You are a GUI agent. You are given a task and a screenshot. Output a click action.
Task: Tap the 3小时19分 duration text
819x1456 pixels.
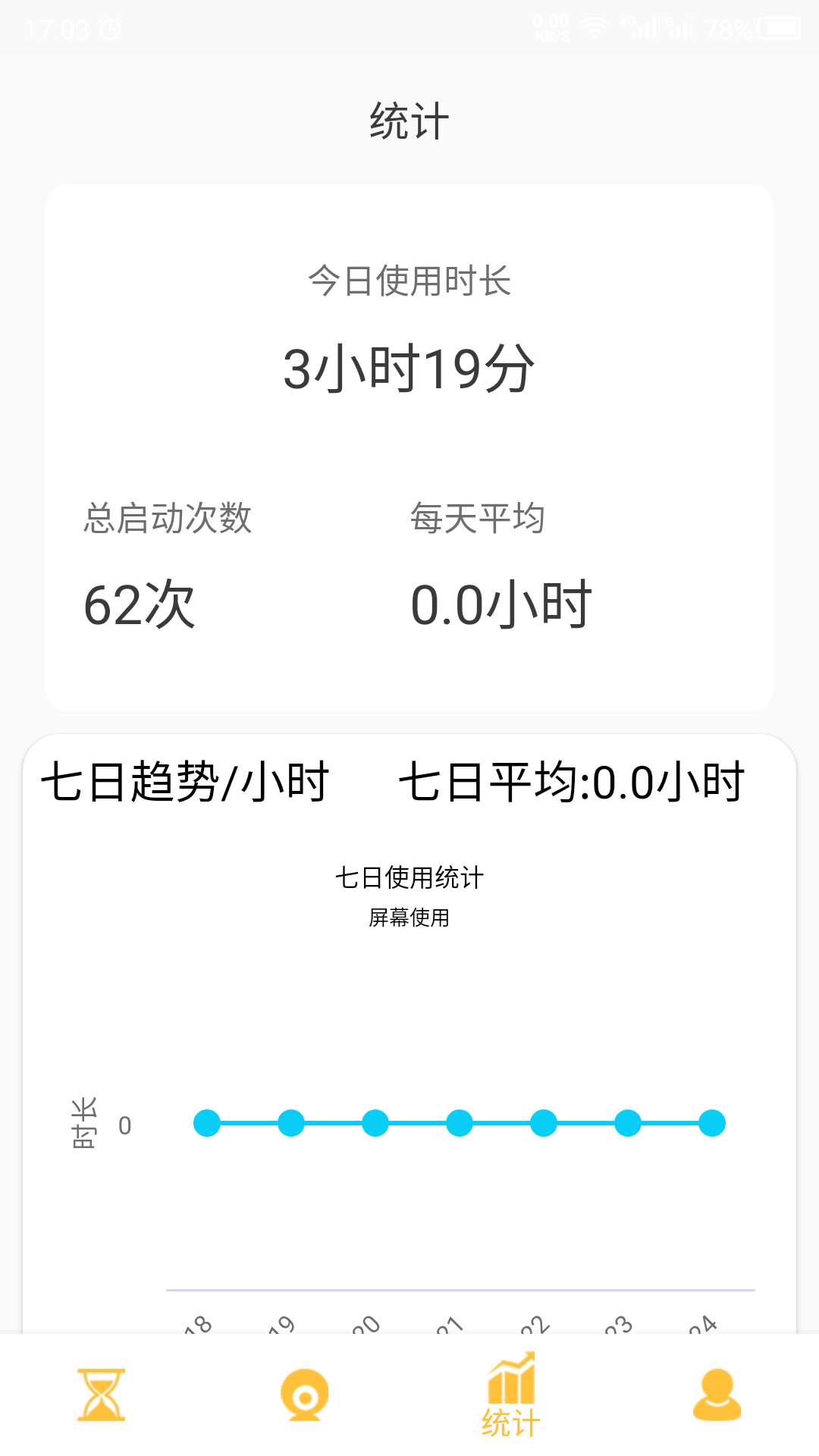point(409,368)
